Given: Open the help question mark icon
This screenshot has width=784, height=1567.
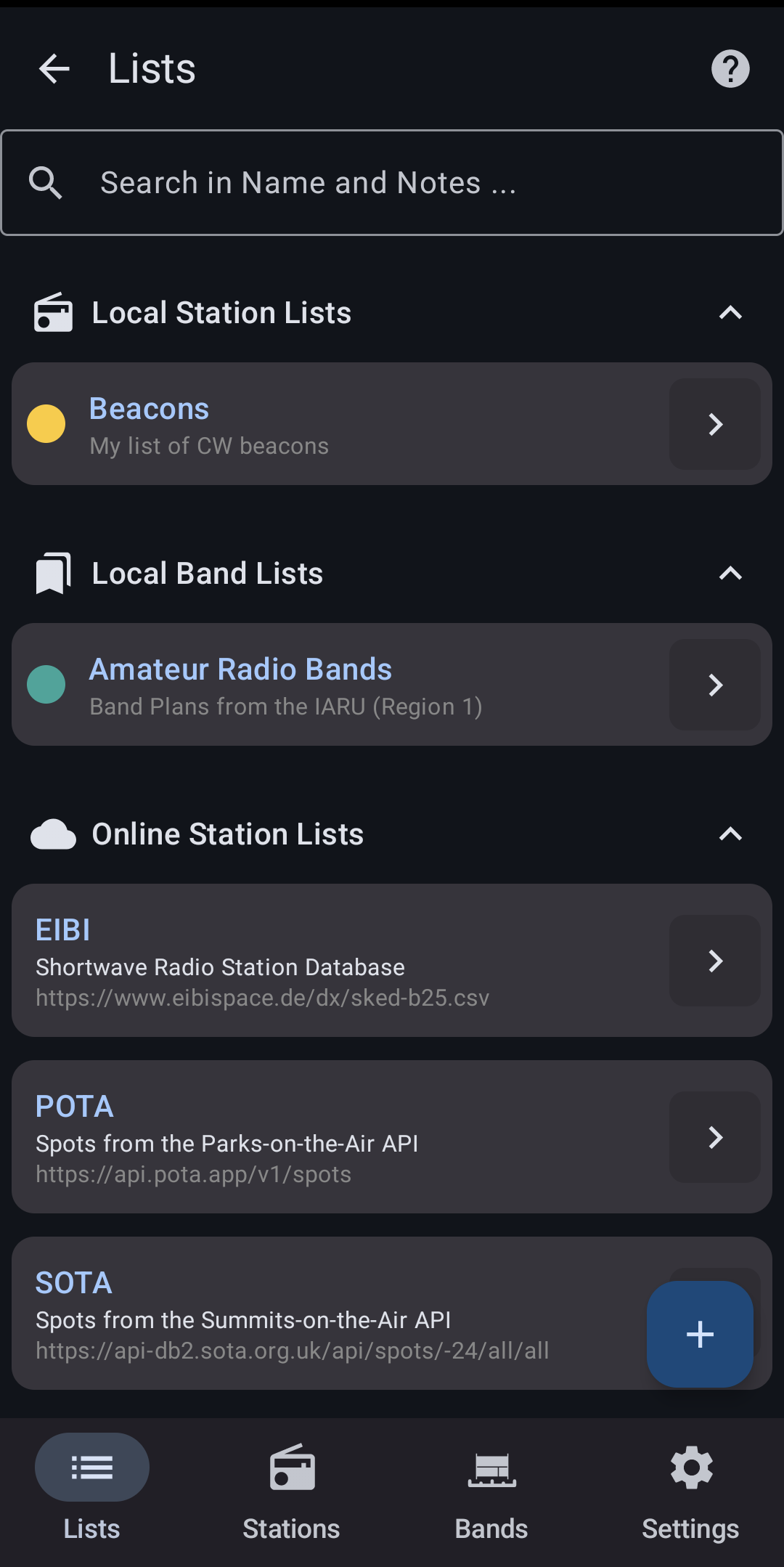Looking at the screenshot, I should pos(730,69).
